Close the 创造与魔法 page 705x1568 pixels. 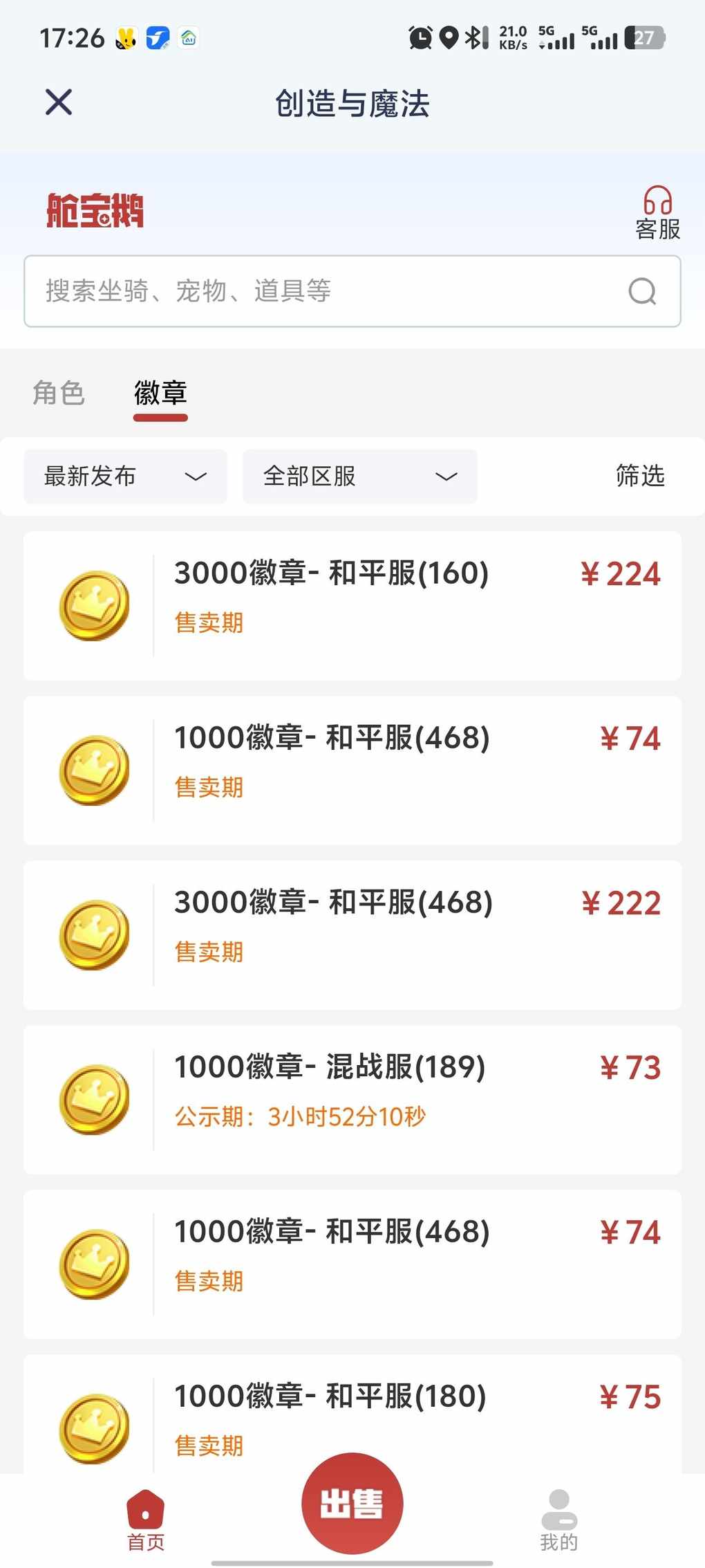59,102
